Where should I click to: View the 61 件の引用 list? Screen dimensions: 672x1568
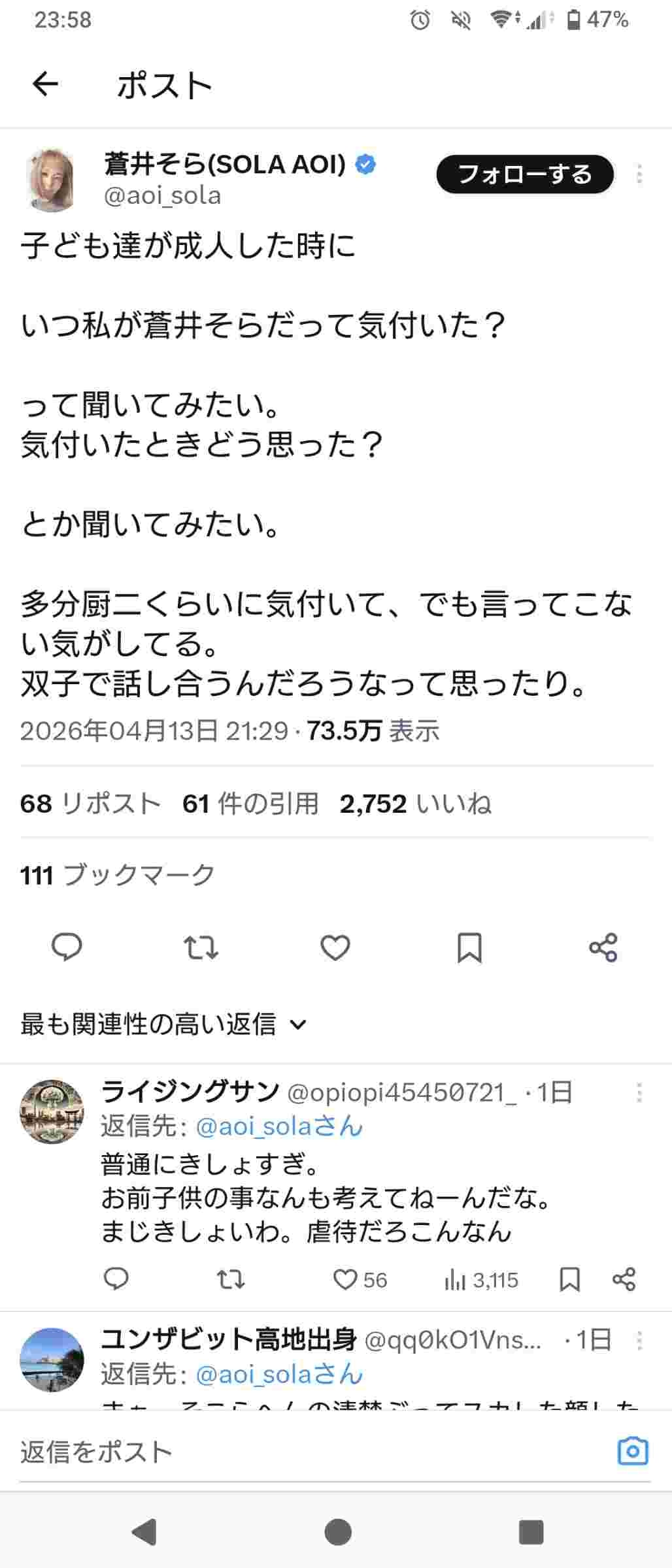(x=250, y=804)
